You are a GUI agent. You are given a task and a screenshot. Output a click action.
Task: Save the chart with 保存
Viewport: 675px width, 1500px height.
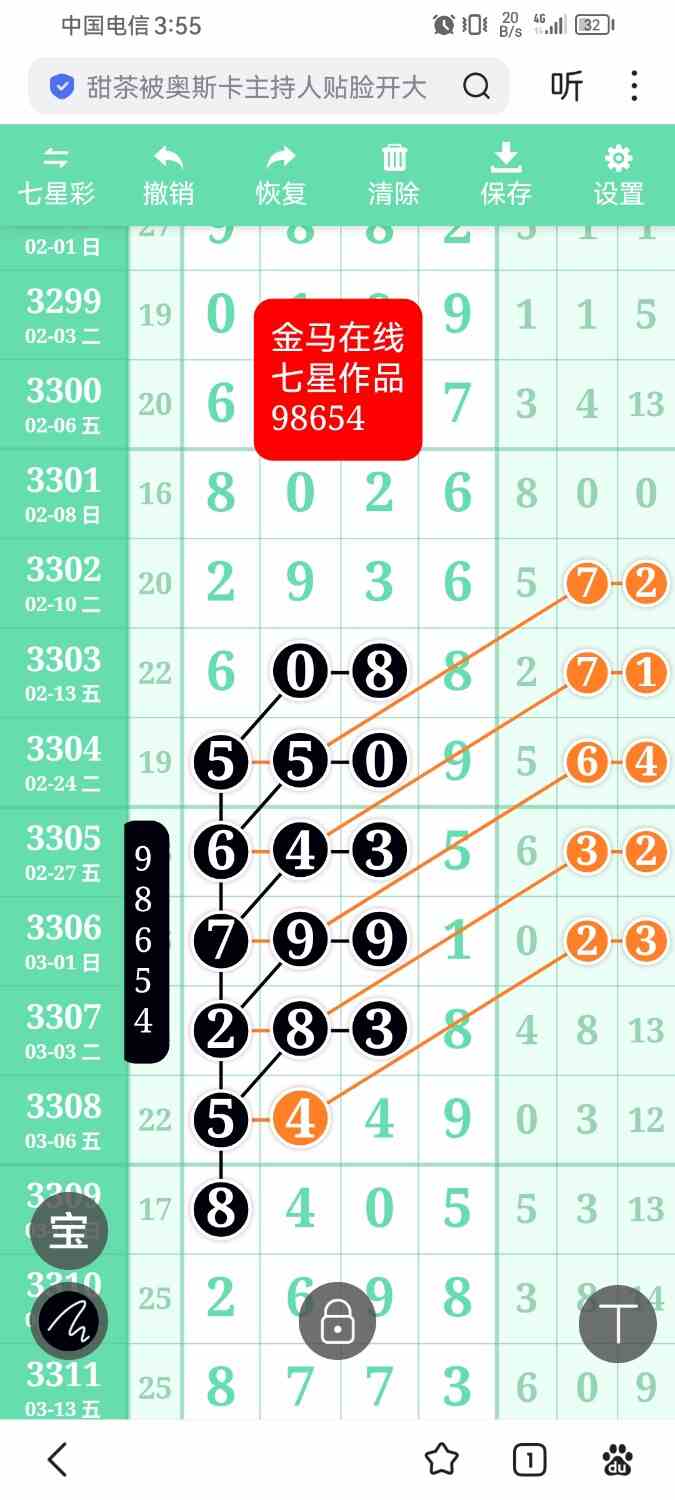coord(506,176)
